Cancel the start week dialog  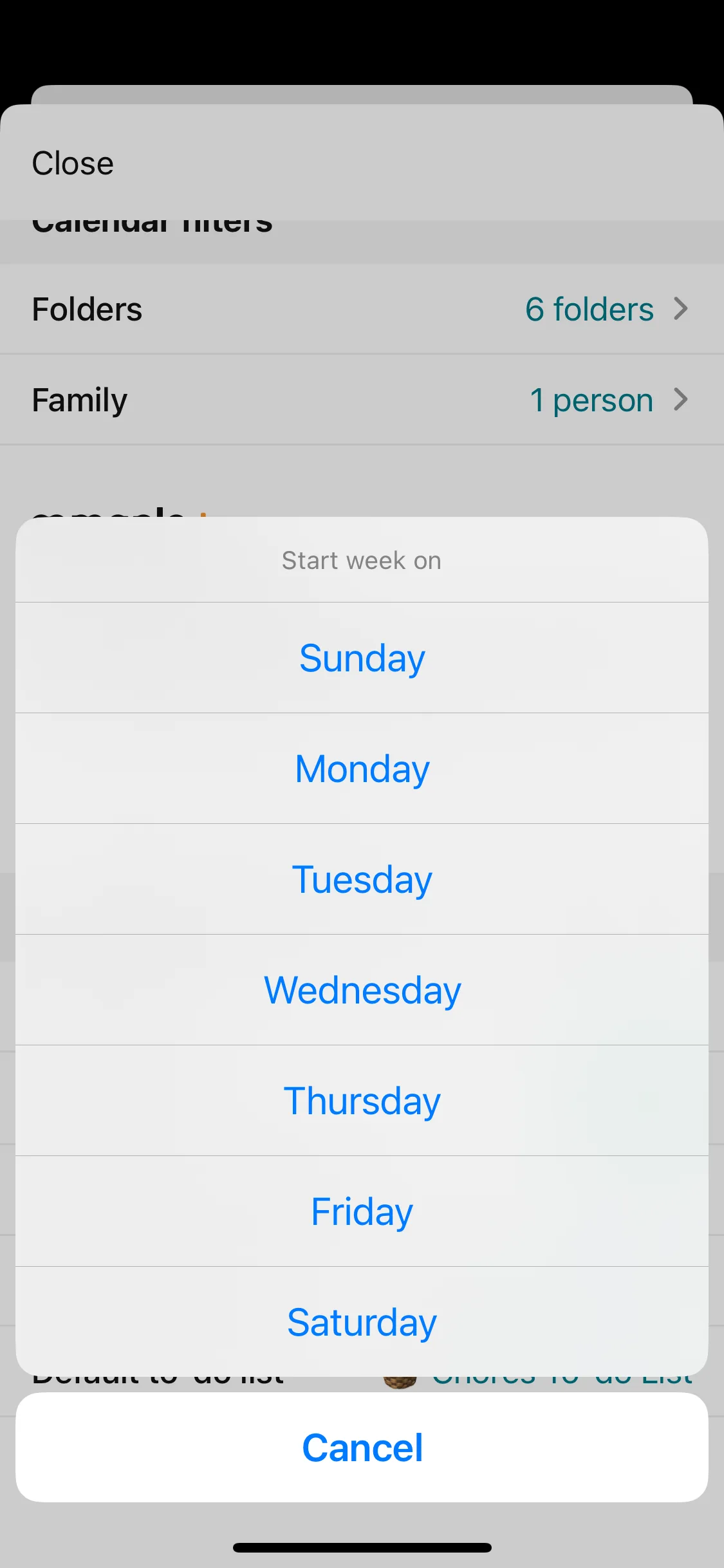click(x=362, y=1448)
